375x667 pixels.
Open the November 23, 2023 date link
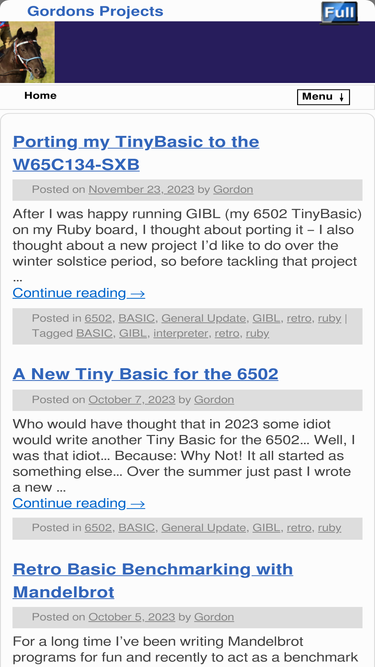click(141, 190)
